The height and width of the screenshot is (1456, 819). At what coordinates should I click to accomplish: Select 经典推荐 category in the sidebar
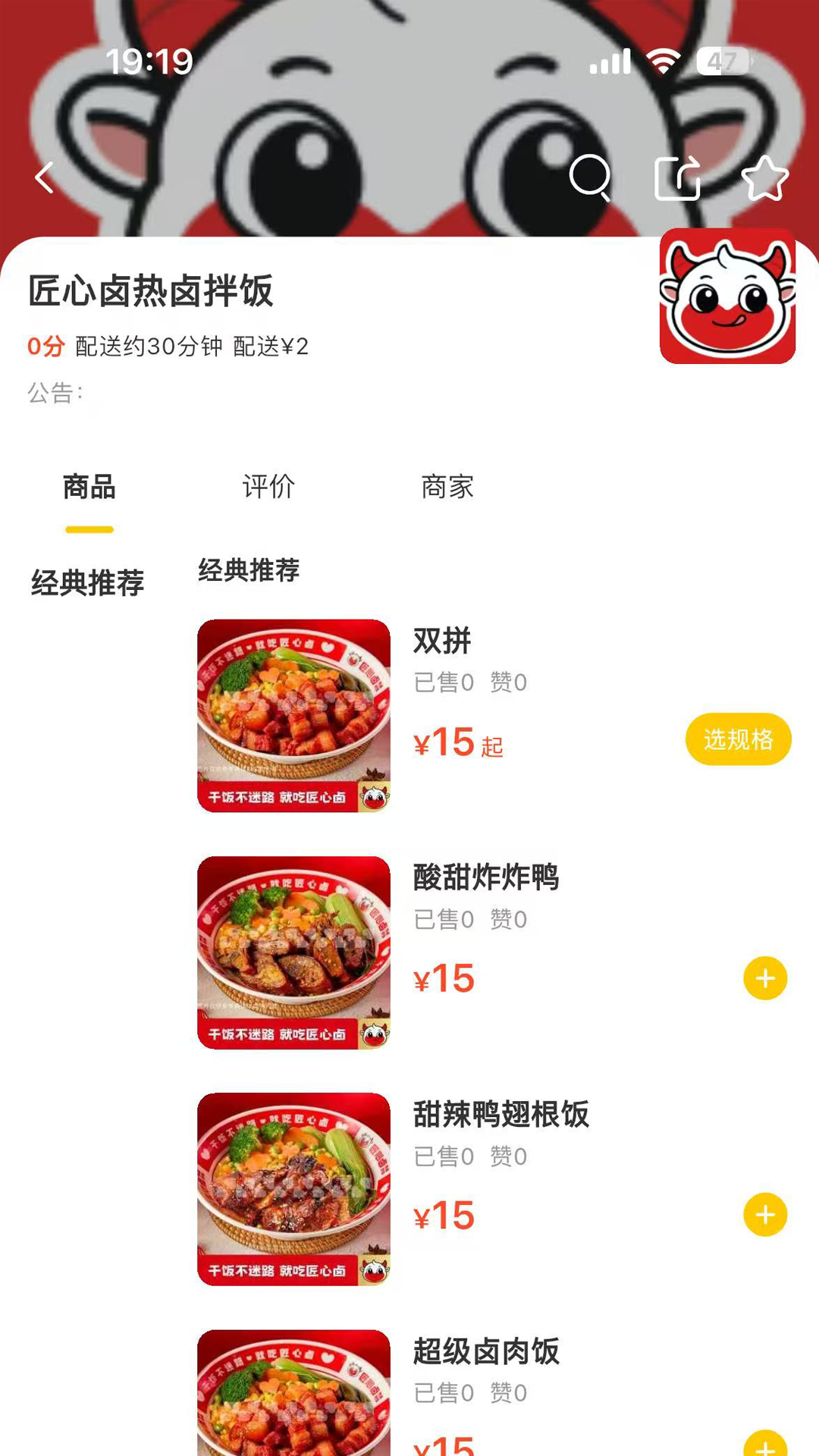click(x=87, y=583)
